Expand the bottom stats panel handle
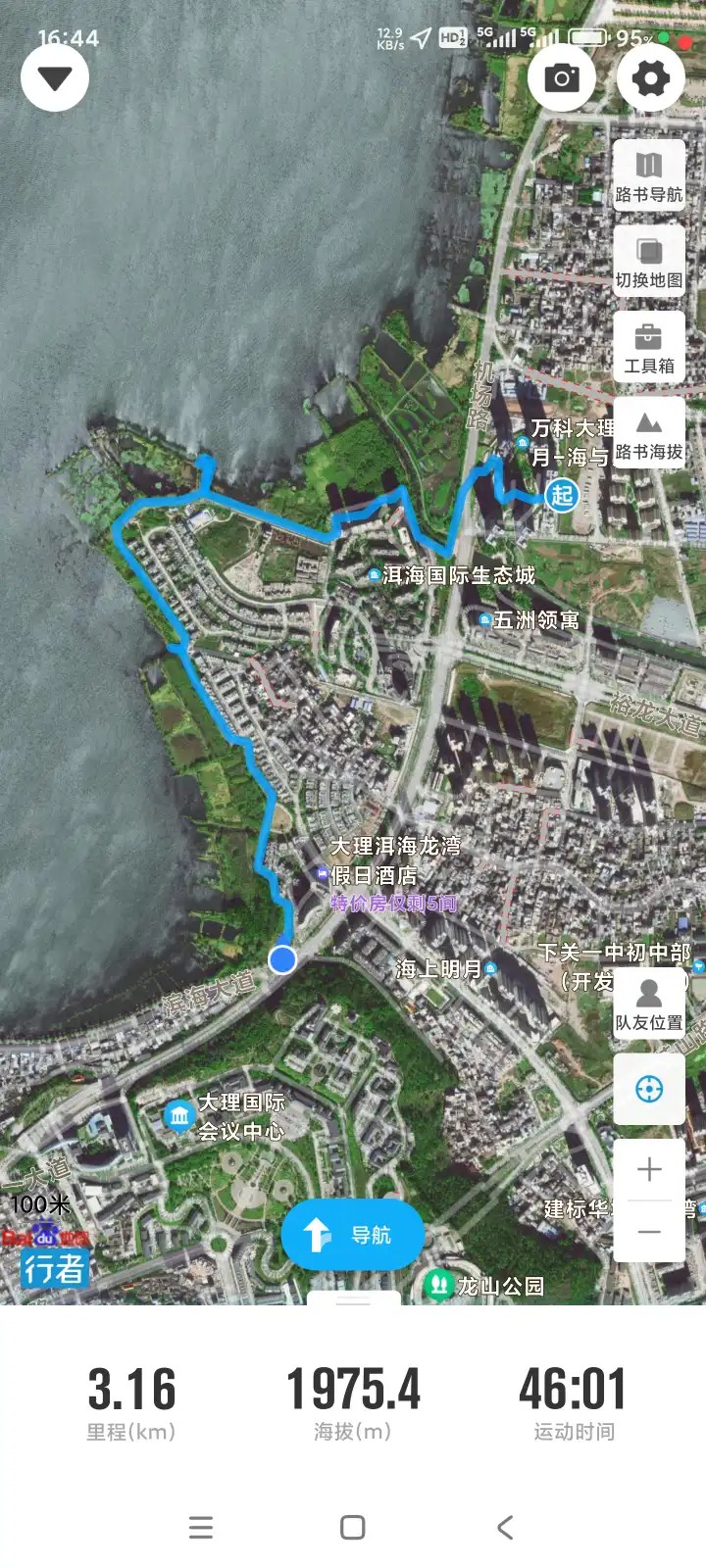706x1568 pixels. 353,1299
